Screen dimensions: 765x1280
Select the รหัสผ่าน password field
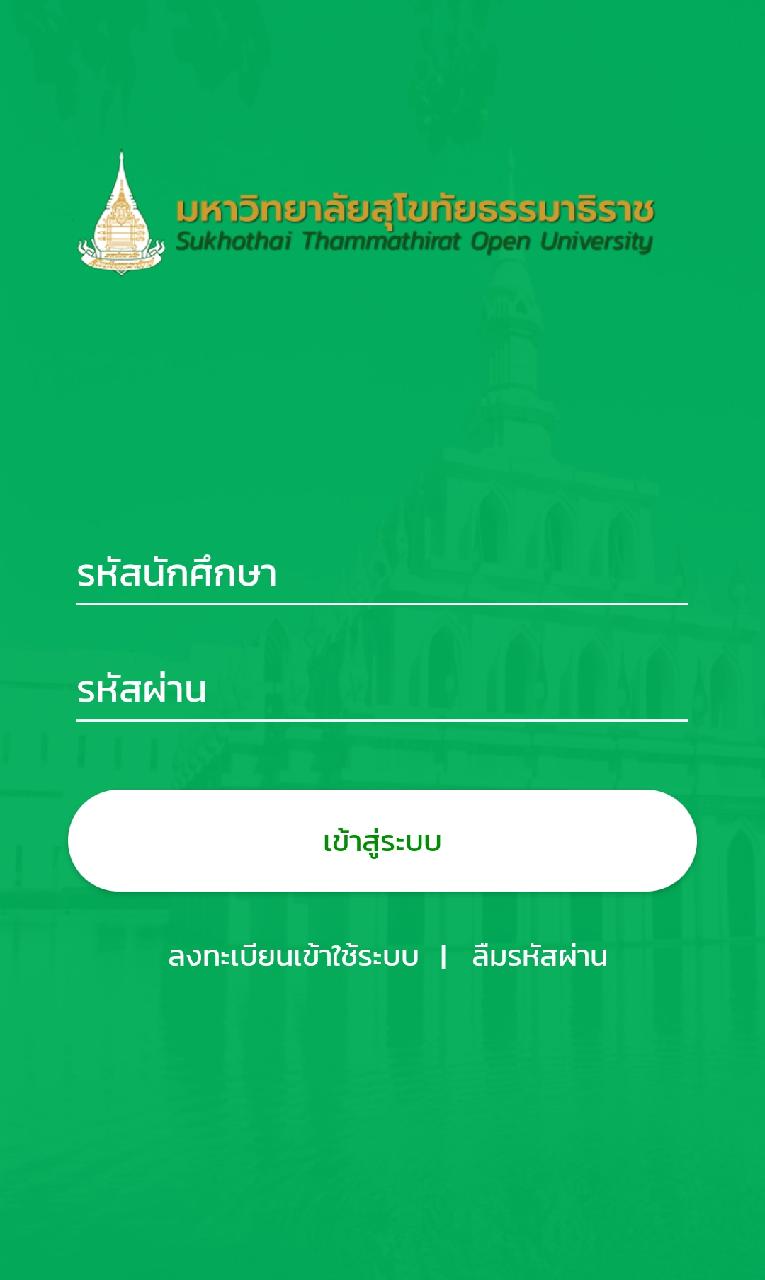coord(381,690)
